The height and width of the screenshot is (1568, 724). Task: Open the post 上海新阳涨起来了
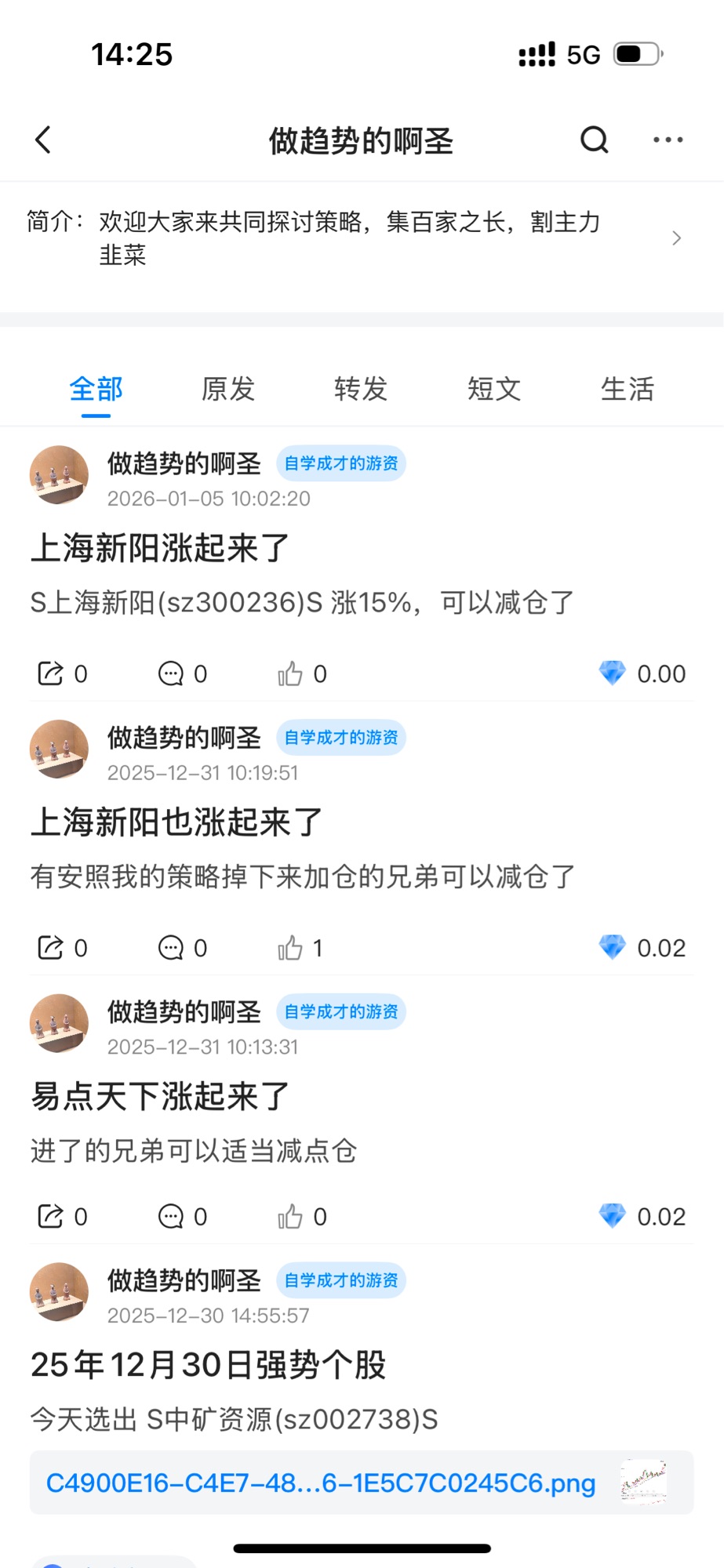pyautogui.click(x=161, y=548)
